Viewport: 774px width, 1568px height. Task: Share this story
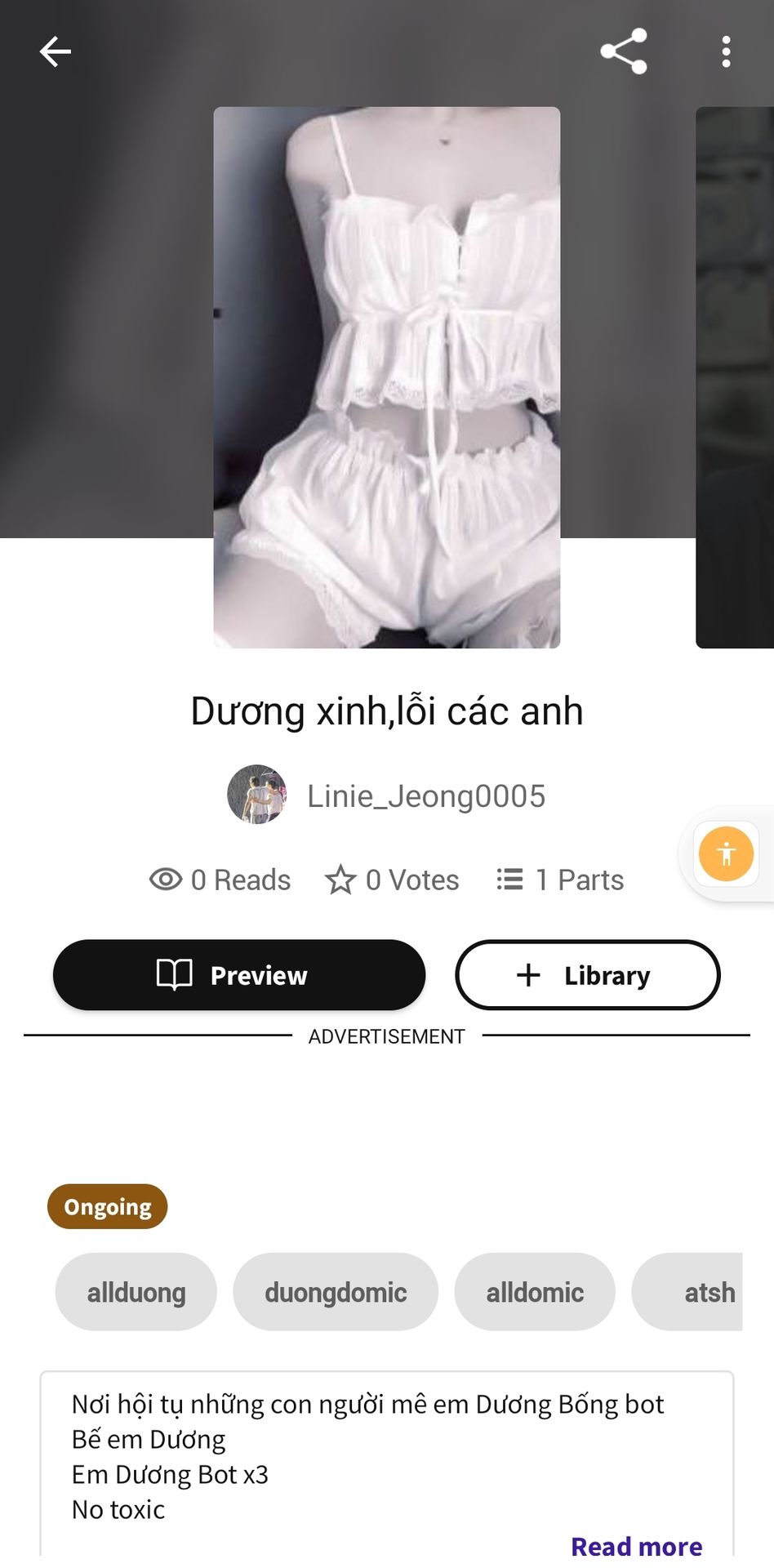tap(624, 51)
